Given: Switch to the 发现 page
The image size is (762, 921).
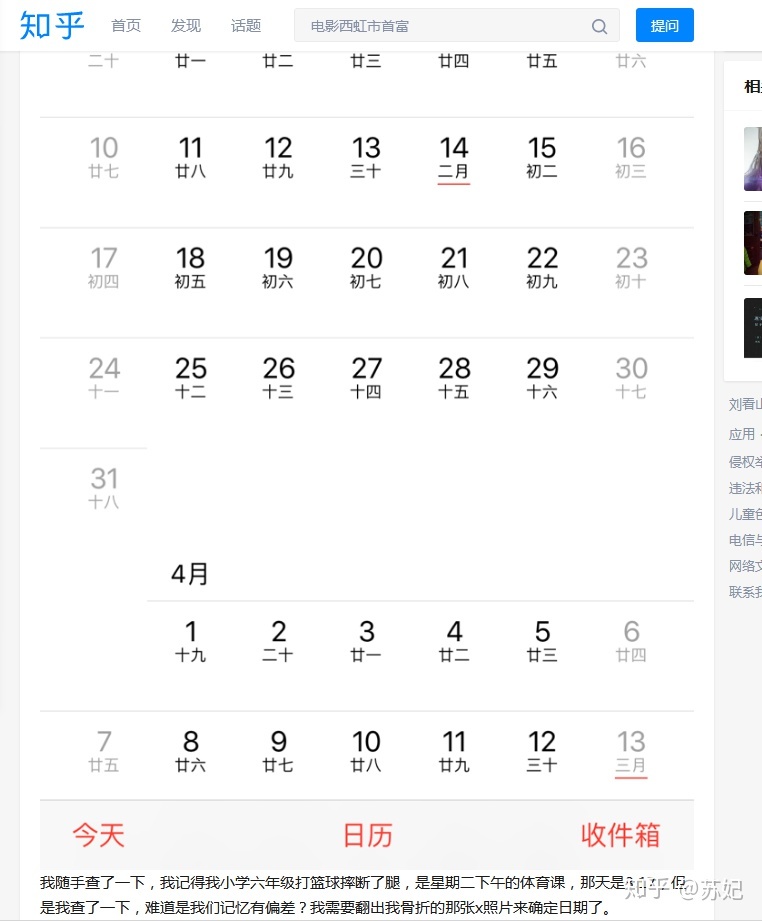Looking at the screenshot, I should (x=186, y=26).
